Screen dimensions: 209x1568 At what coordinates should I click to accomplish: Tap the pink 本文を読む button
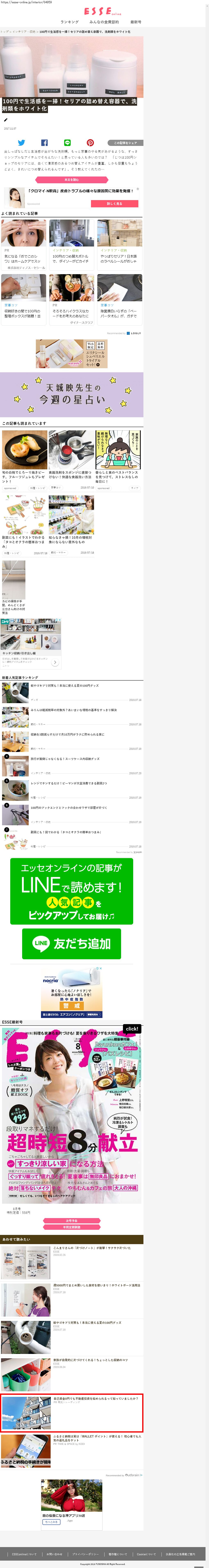point(72,180)
